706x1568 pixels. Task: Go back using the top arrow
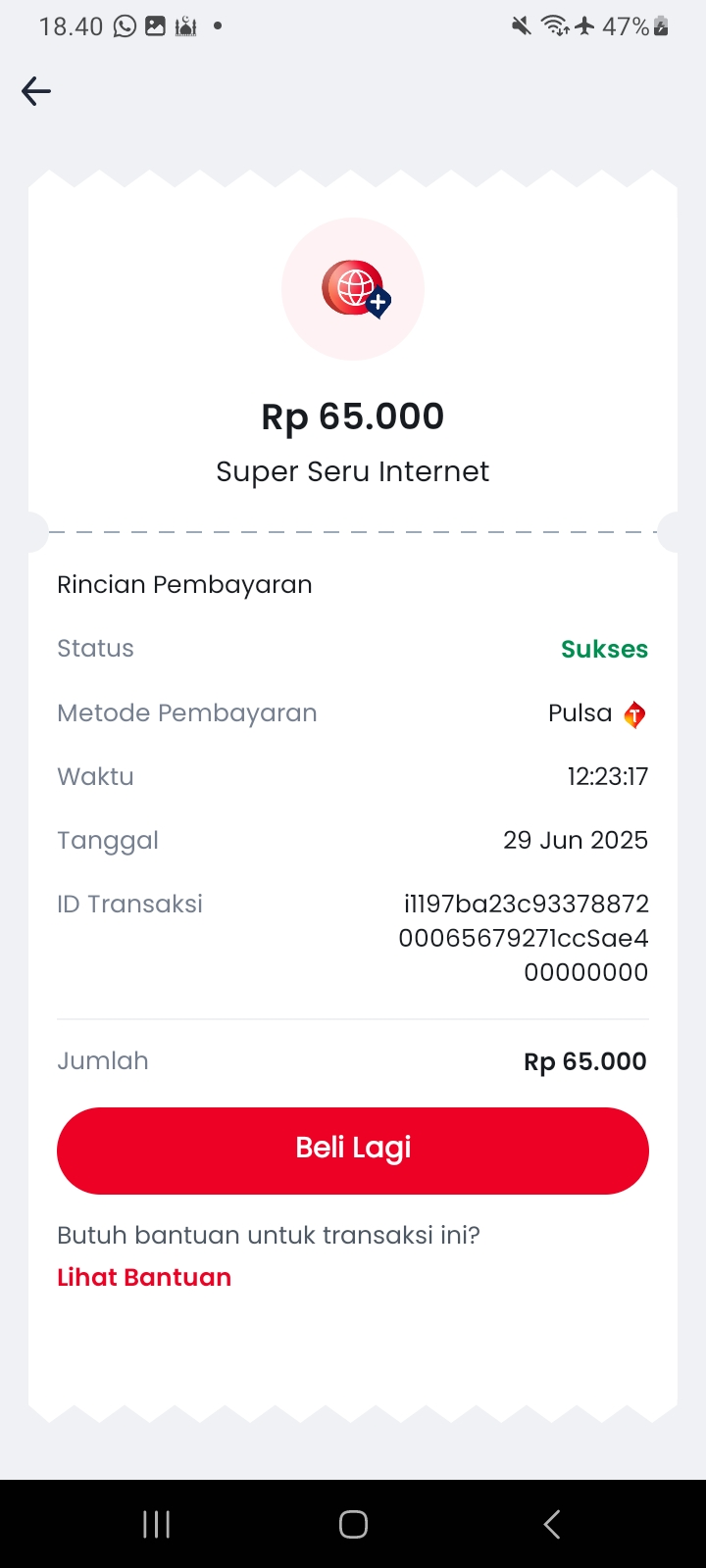(36, 91)
